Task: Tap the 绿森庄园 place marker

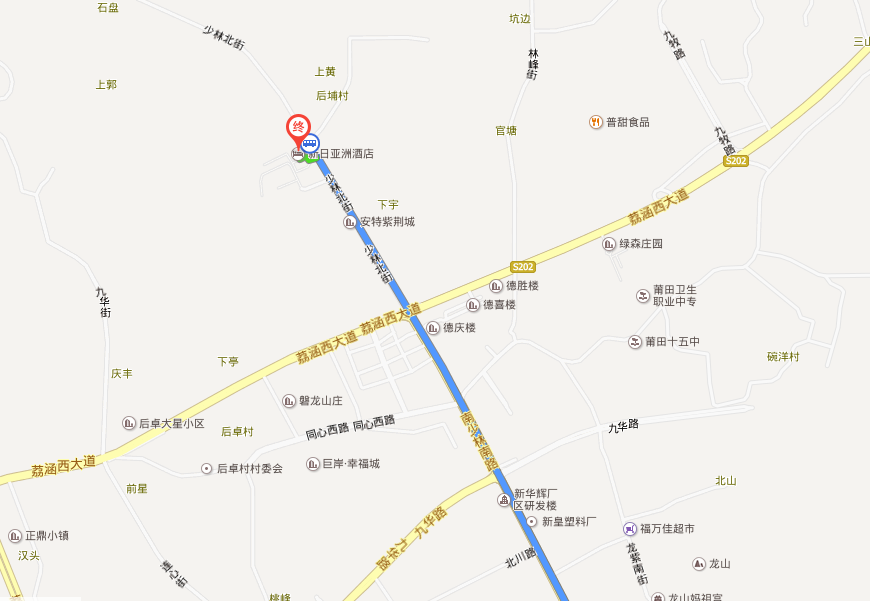Action: point(610,244)
